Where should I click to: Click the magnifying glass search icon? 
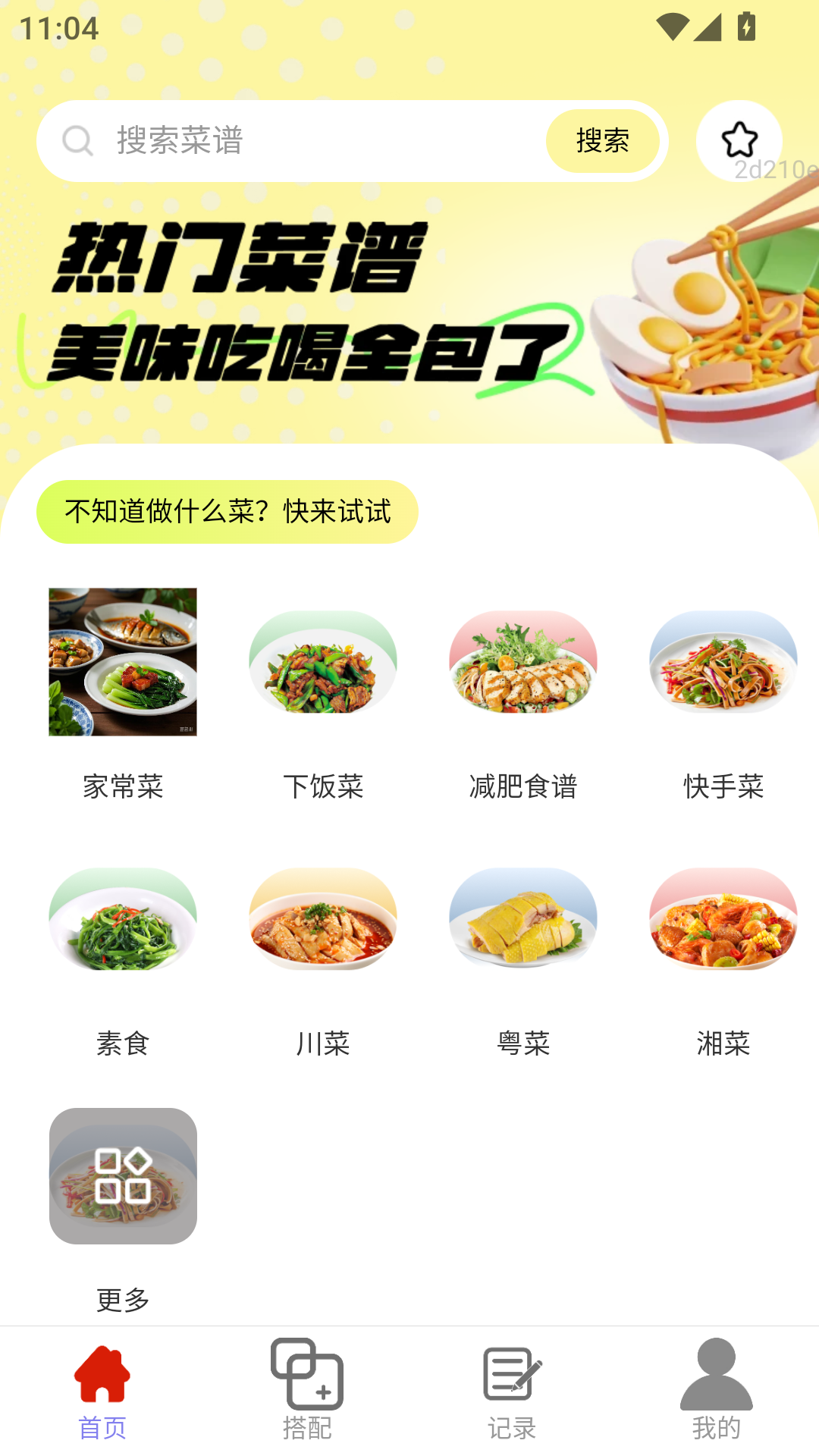point(77,141)
